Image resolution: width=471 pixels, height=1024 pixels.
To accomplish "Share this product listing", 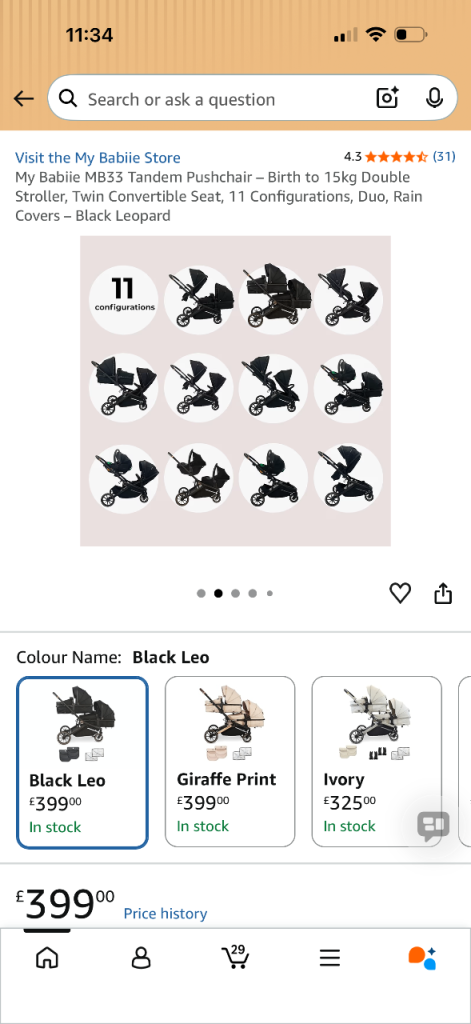I will click(443, 593).
